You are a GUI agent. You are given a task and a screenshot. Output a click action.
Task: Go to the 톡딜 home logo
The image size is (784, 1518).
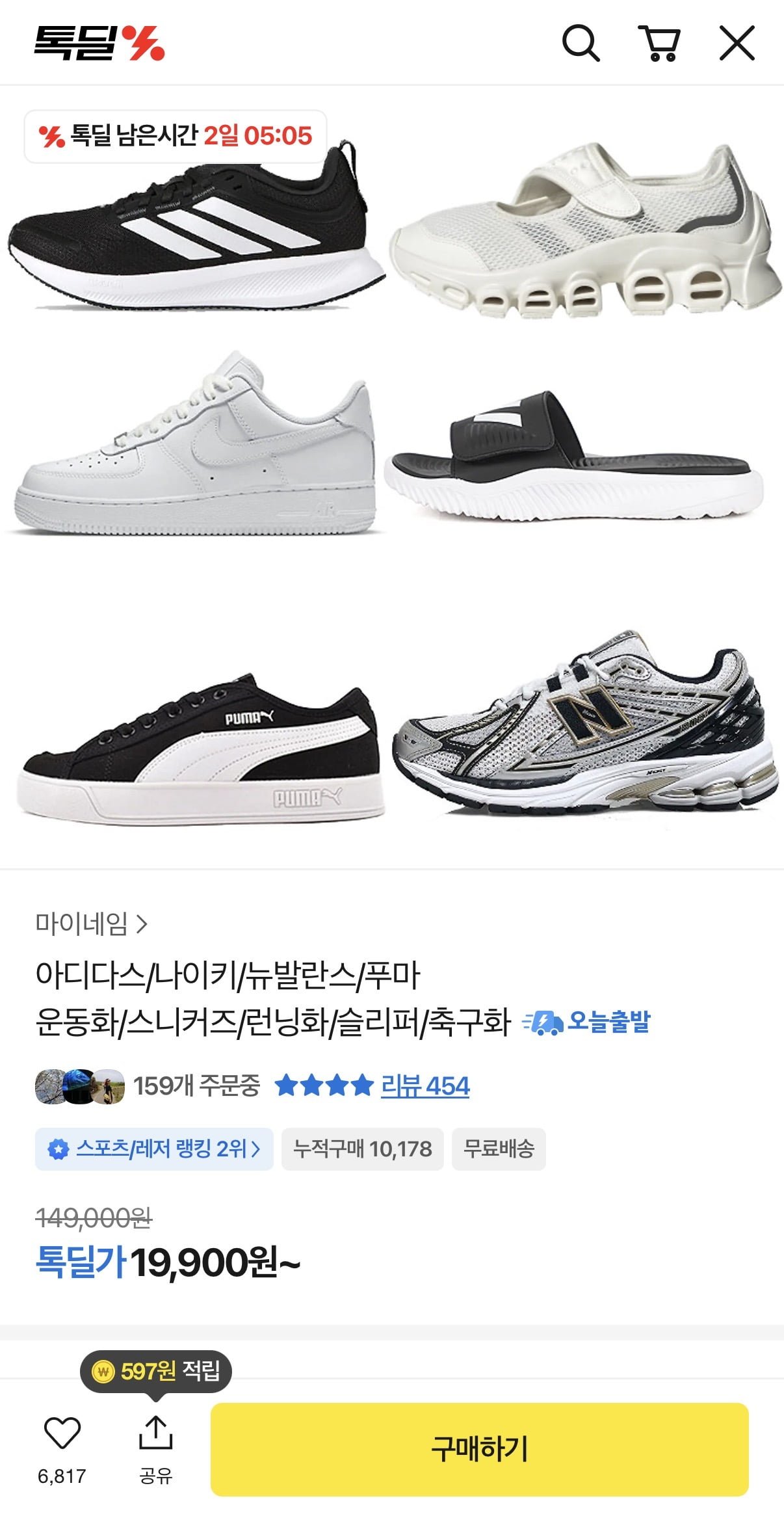pyautogui.click(x=99, y=44)
